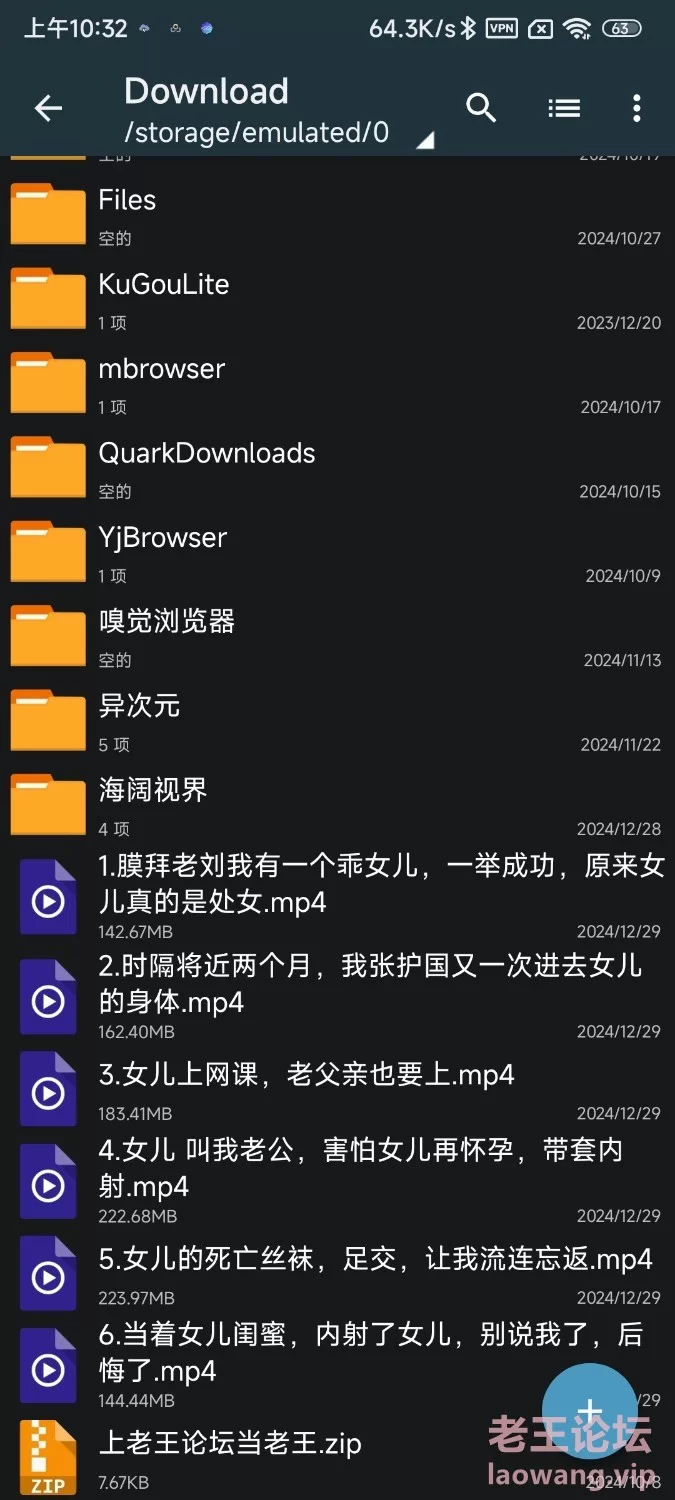Tap the floating plus button
This screenshot has height=1500, width=675.
589,1411
